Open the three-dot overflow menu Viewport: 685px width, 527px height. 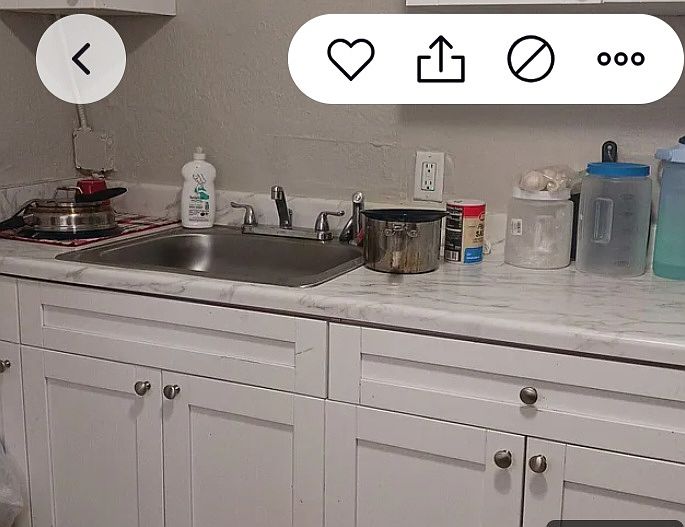621,59
